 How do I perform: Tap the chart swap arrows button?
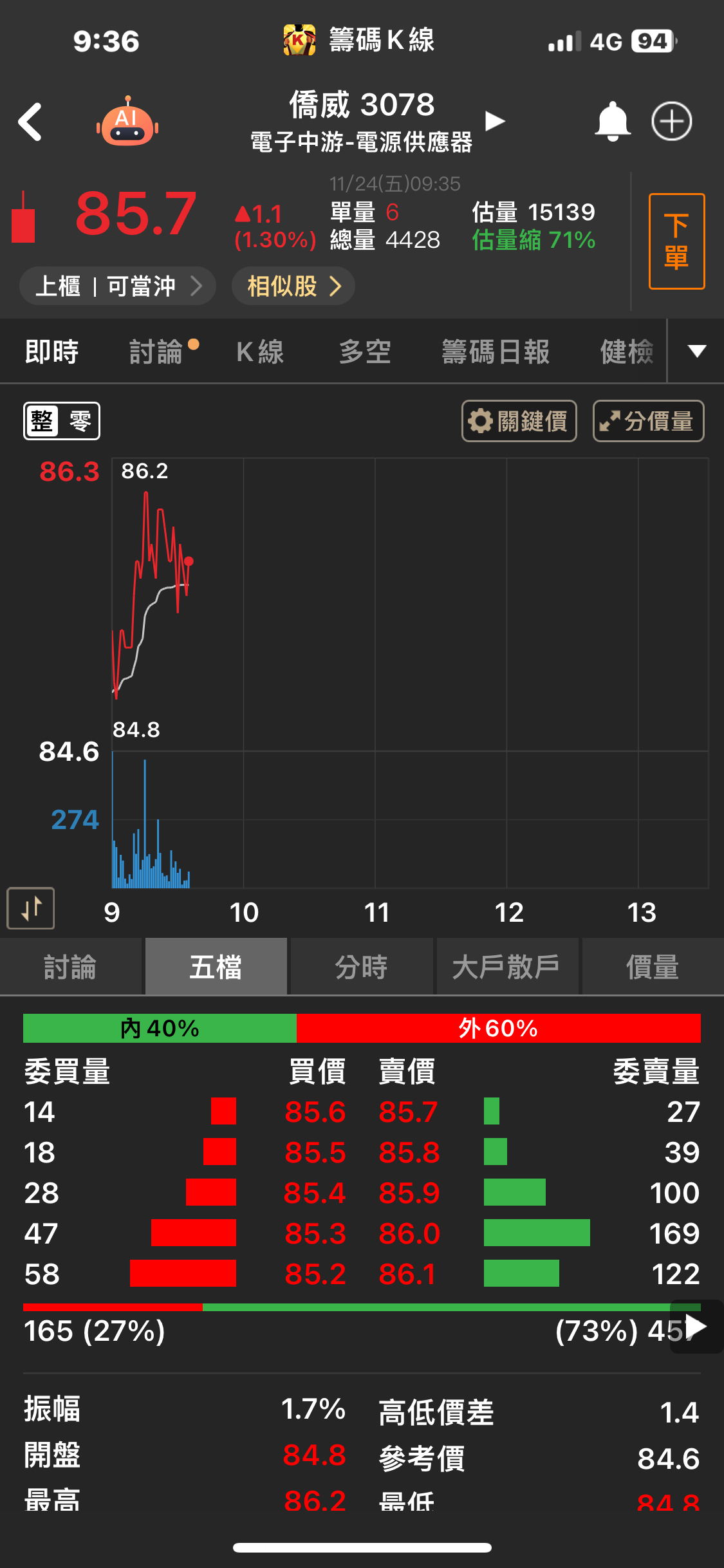(x=31, y=909)
